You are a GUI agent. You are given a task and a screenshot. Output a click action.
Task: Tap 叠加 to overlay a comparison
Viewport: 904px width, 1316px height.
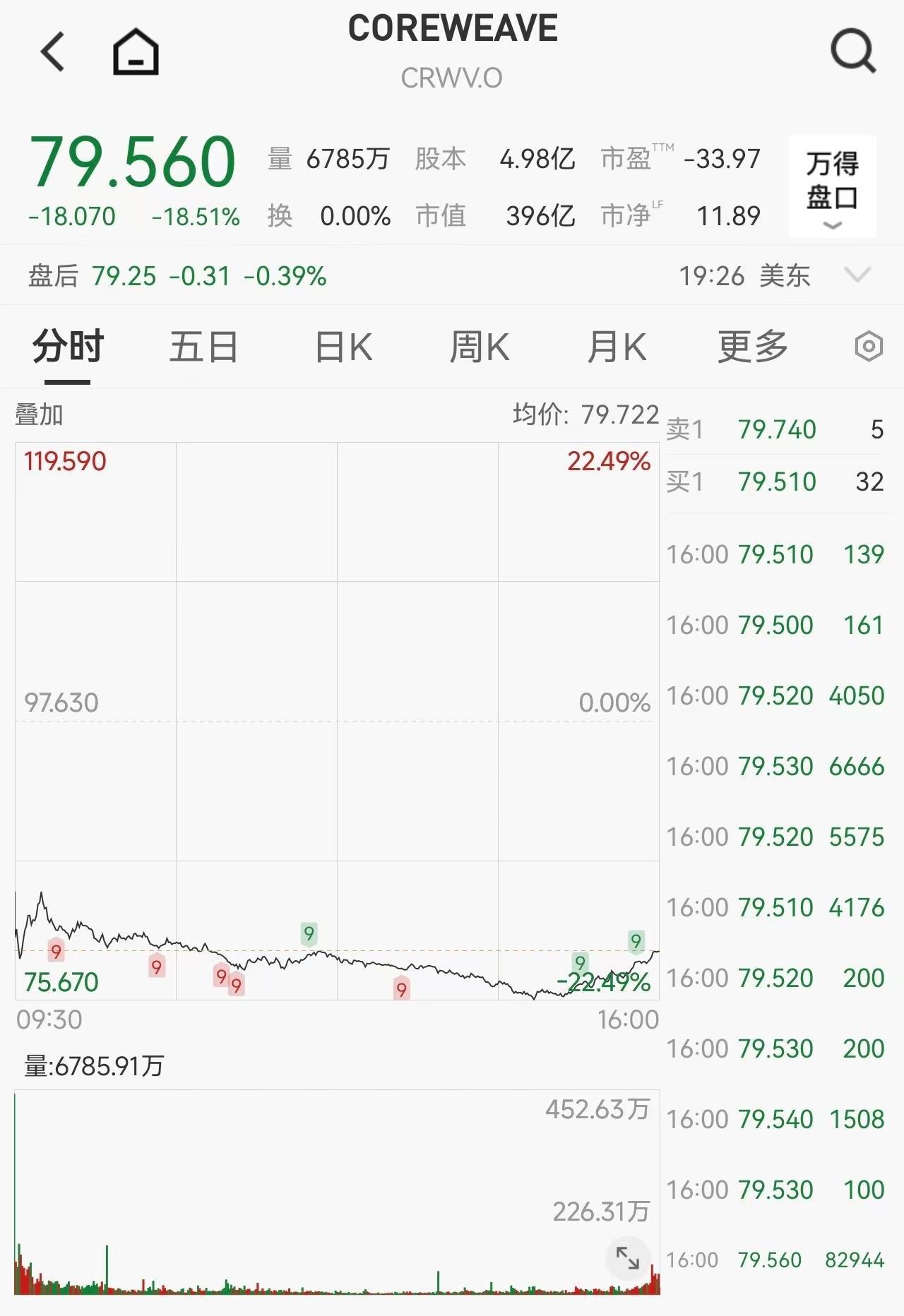pyautogui.click(x=40, y=414)
